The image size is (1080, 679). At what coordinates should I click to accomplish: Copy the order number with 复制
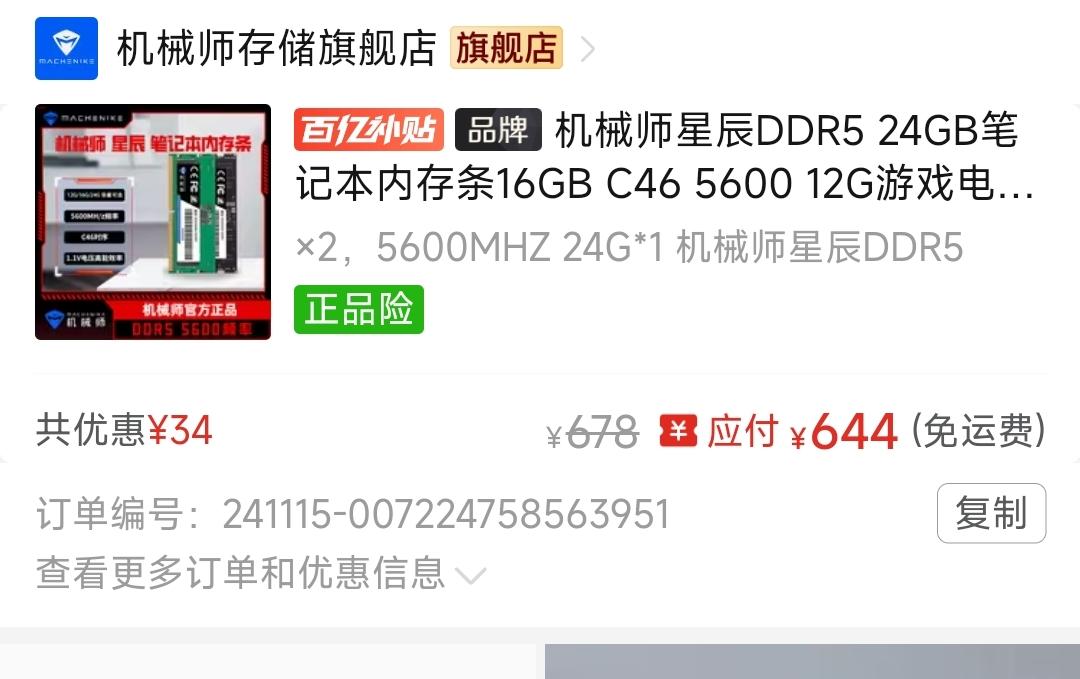pyautogui.click(x=990, y=513)
